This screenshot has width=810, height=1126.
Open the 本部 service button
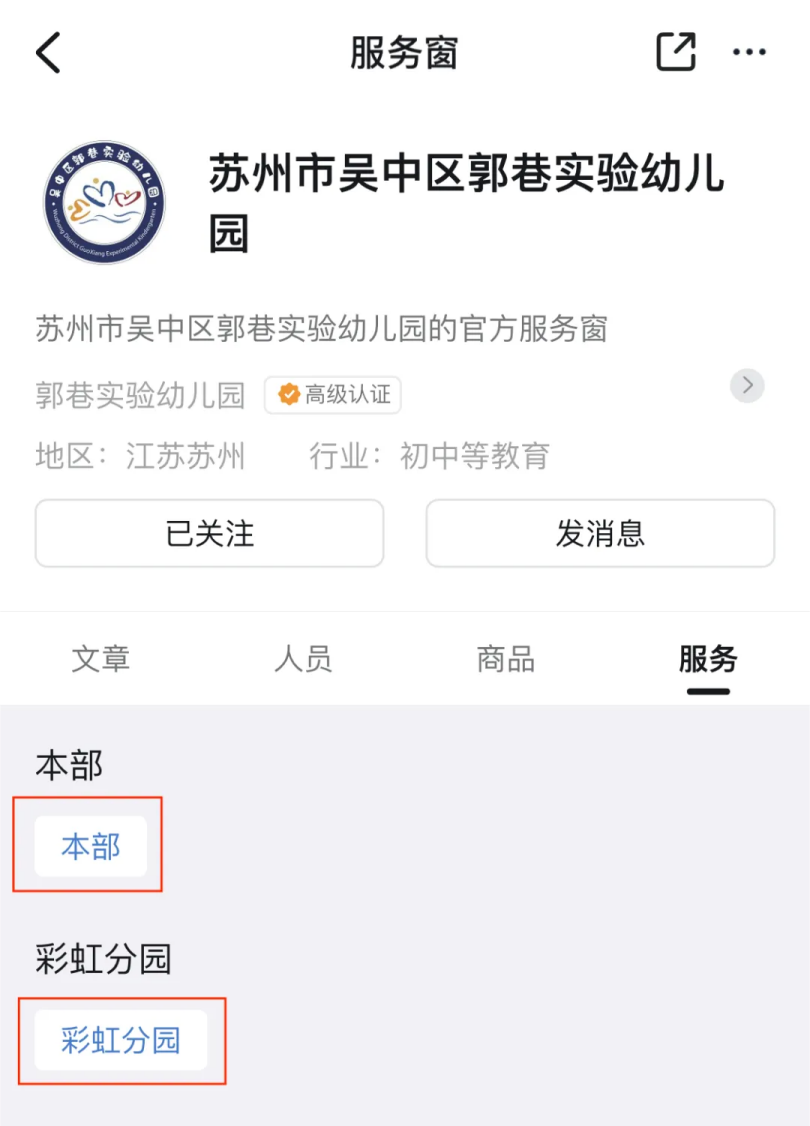pos(91,847)
